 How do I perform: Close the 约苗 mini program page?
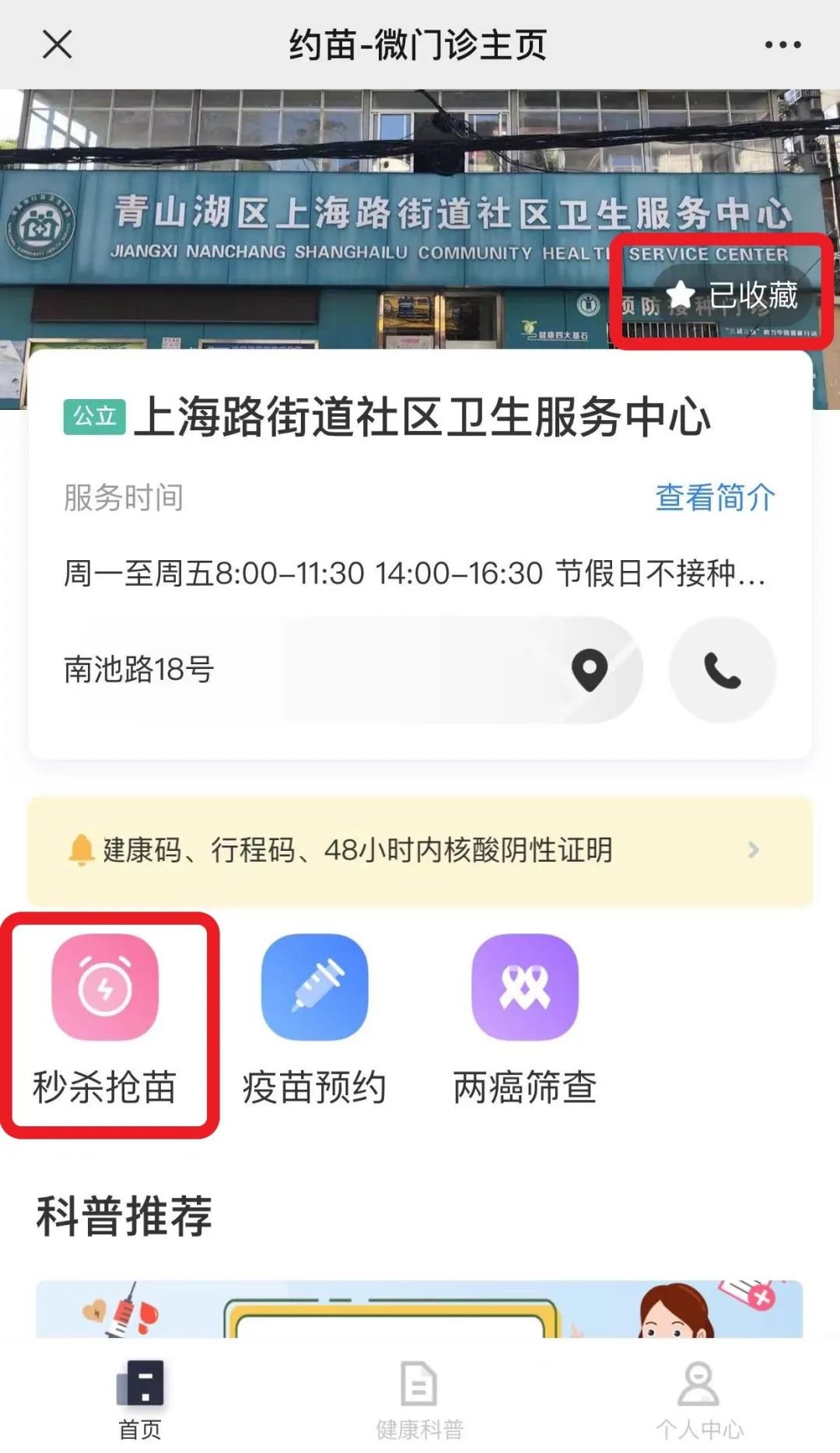pyautogui.click(x=57, y=44)
